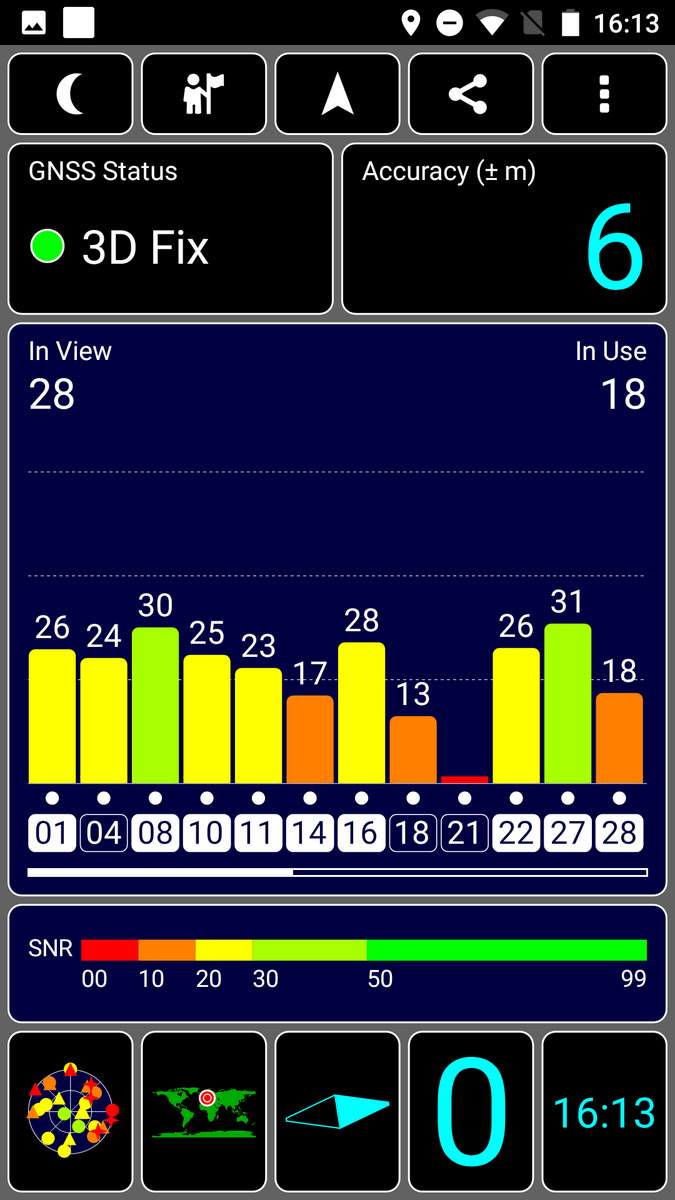675x1200 pixels.
Task: Tap the Accuracy card
Action: (x=504, y=229)
